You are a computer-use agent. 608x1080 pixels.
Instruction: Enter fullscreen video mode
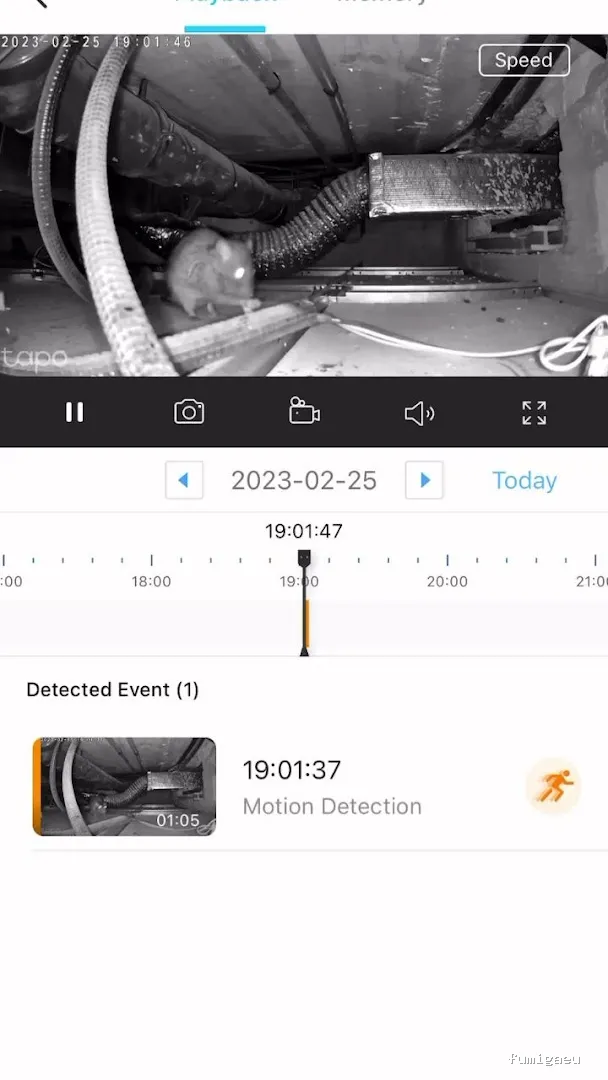click(534, 412)
